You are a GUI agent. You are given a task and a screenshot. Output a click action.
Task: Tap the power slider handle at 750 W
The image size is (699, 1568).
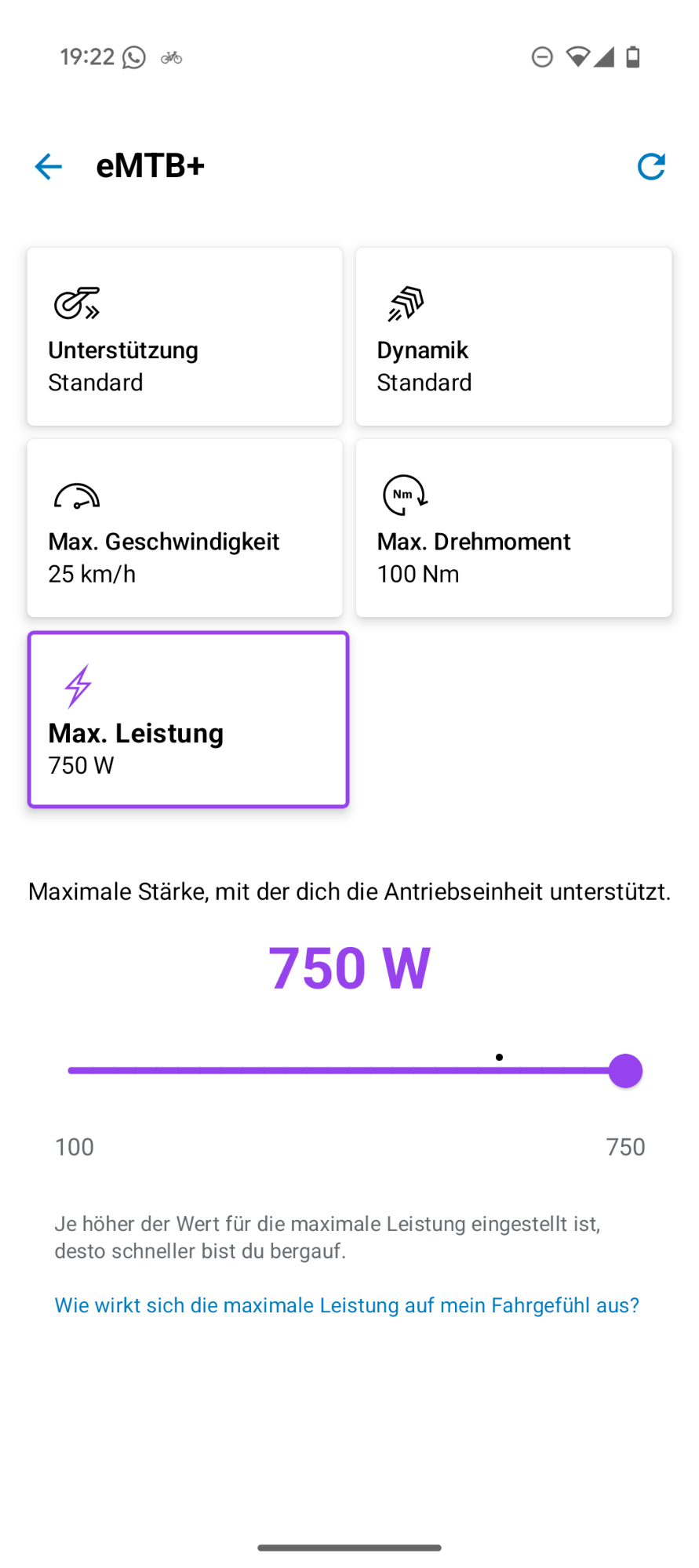pos(625,1071)
